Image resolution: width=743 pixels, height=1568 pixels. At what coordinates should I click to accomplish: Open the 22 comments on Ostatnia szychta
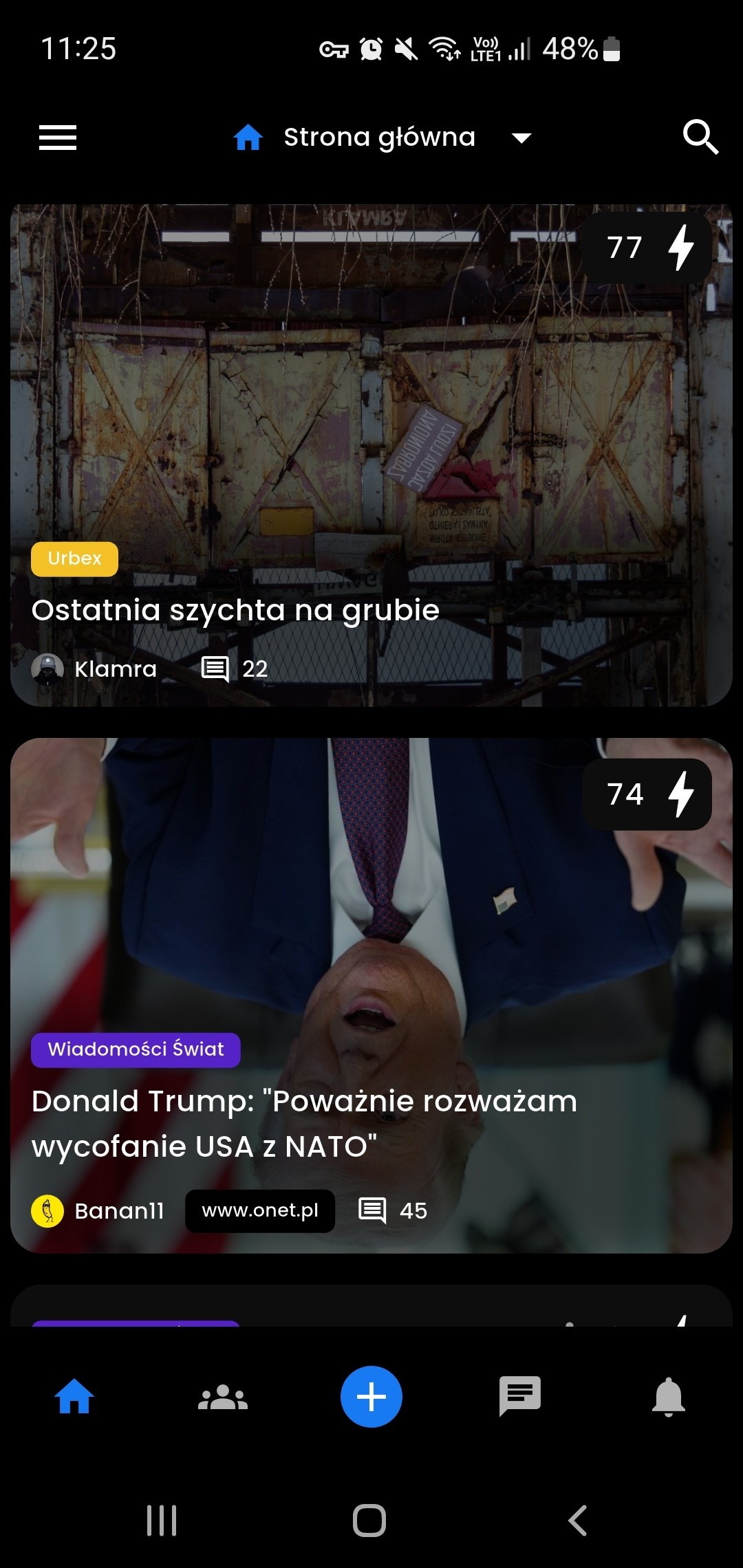pos(235,668)
